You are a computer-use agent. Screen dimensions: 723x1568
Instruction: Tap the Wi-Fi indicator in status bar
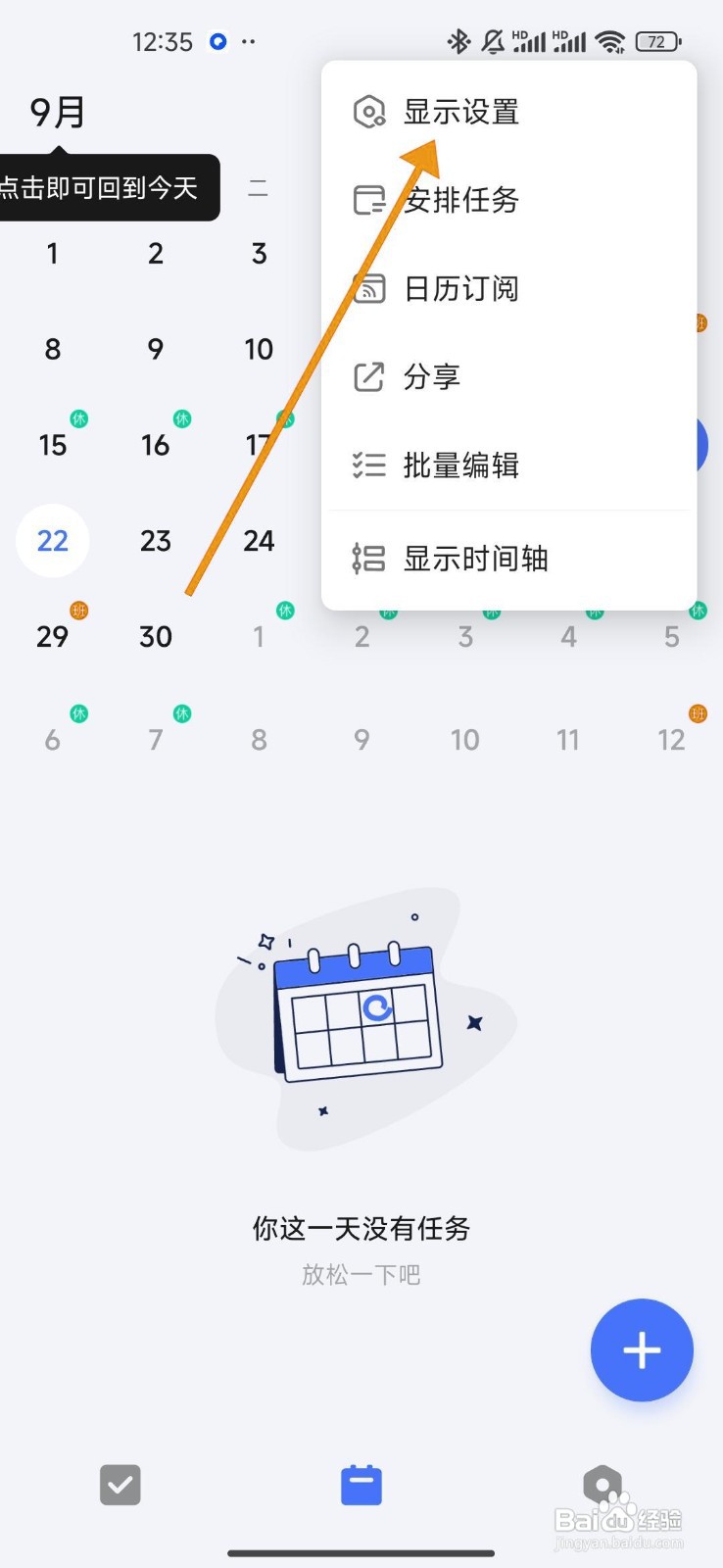click(610, 41)
